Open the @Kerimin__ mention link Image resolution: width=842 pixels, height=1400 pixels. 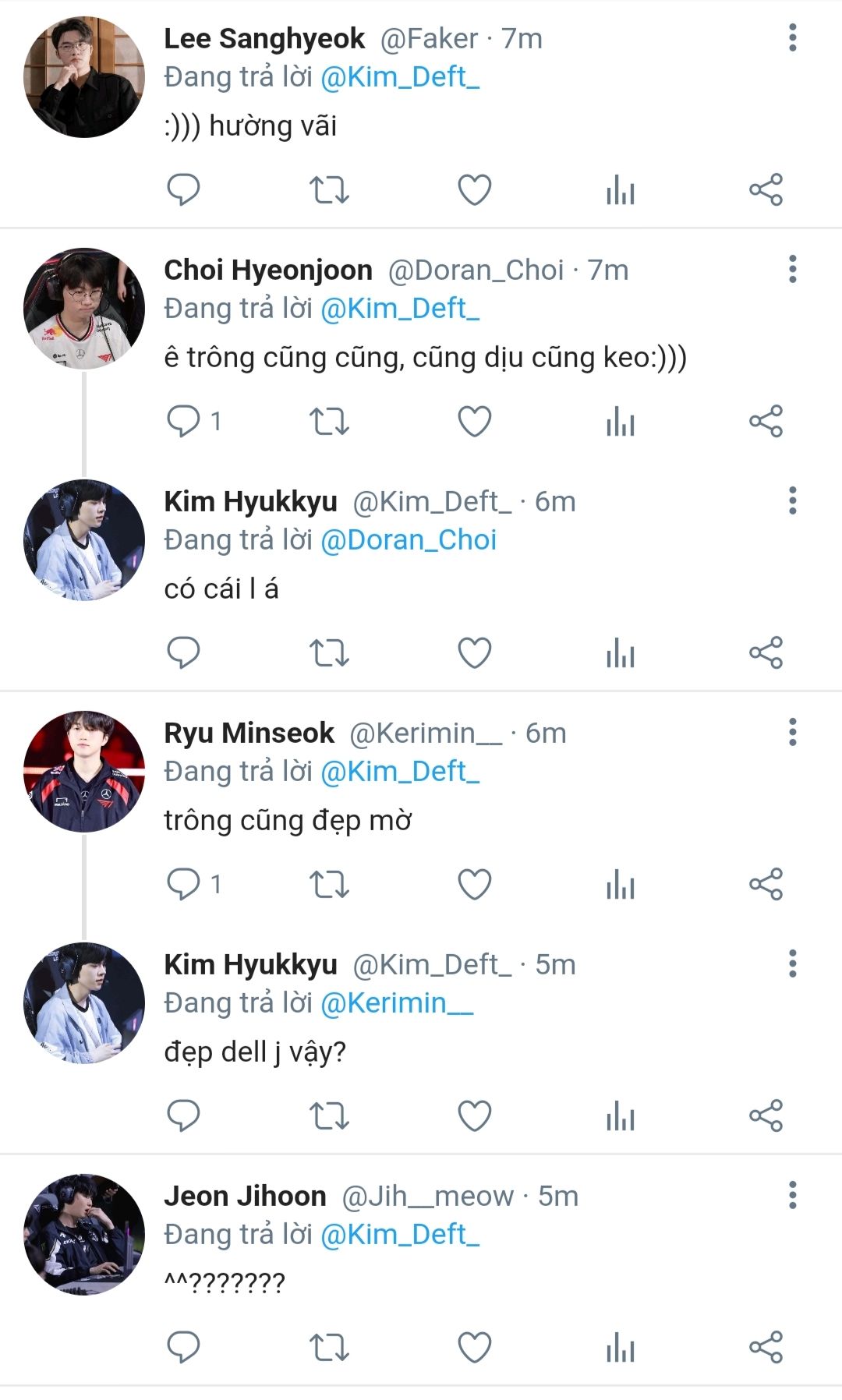coord(397,1002)
